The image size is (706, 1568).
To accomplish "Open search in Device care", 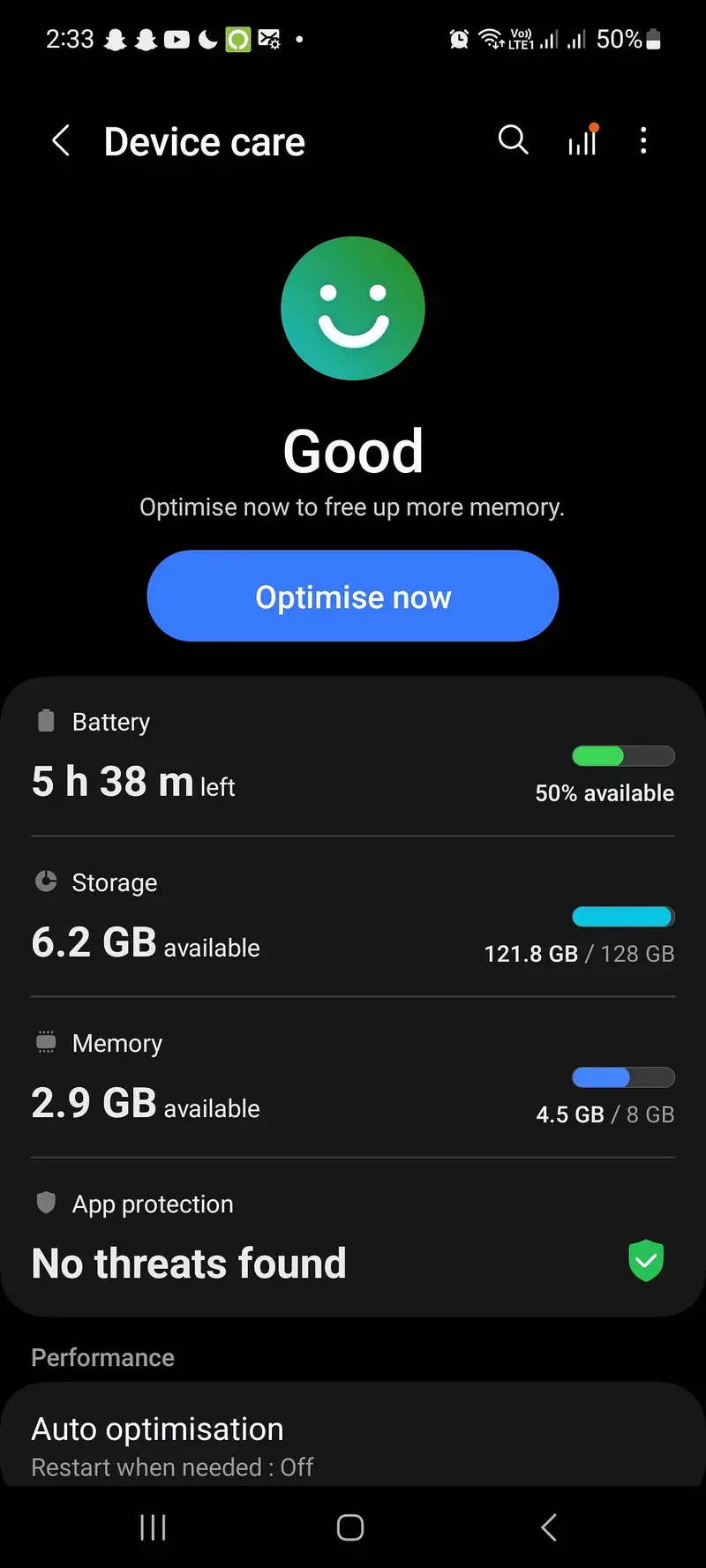I will click(x=513, y=140).
